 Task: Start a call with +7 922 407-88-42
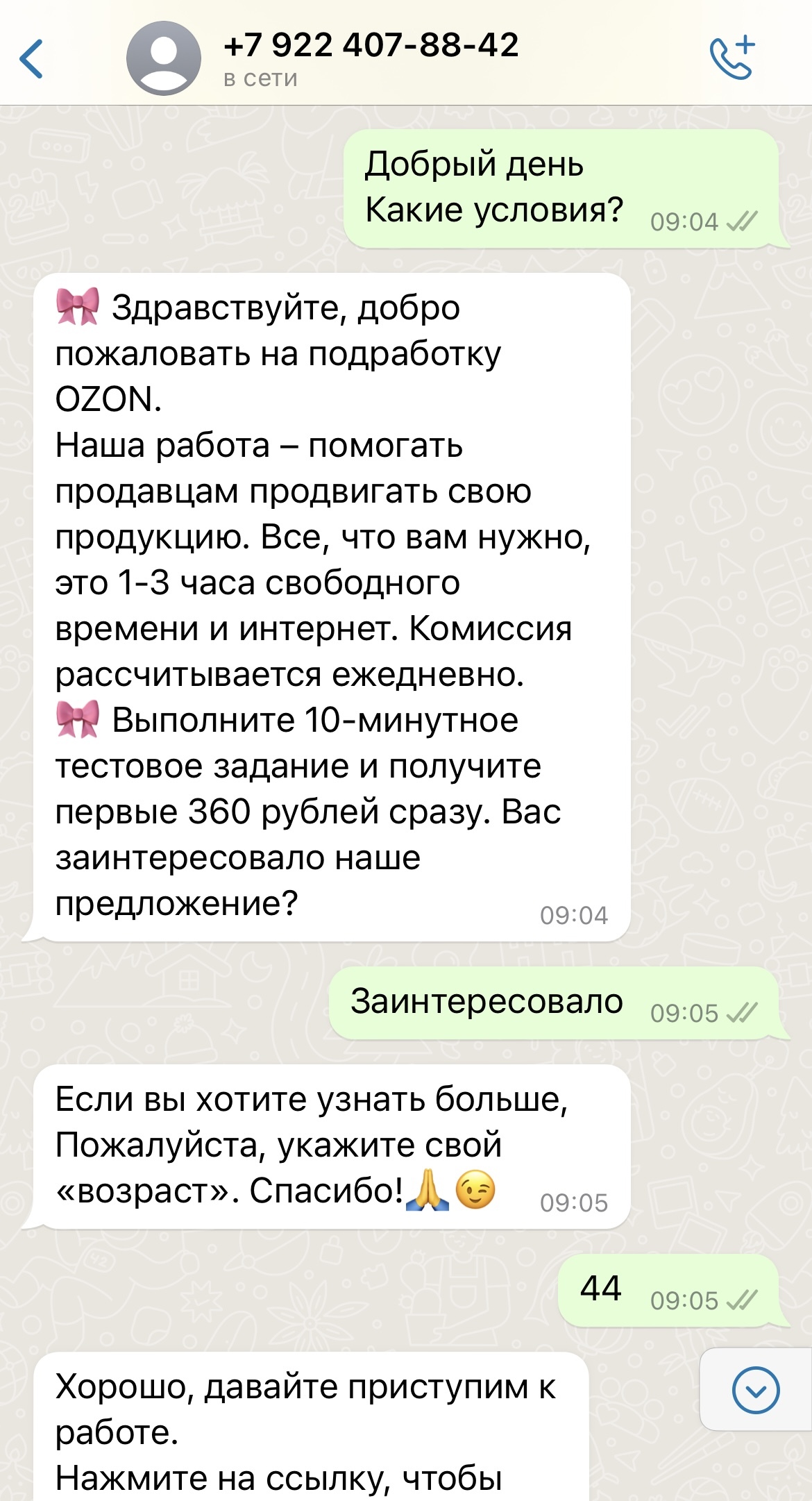[732, 58]
